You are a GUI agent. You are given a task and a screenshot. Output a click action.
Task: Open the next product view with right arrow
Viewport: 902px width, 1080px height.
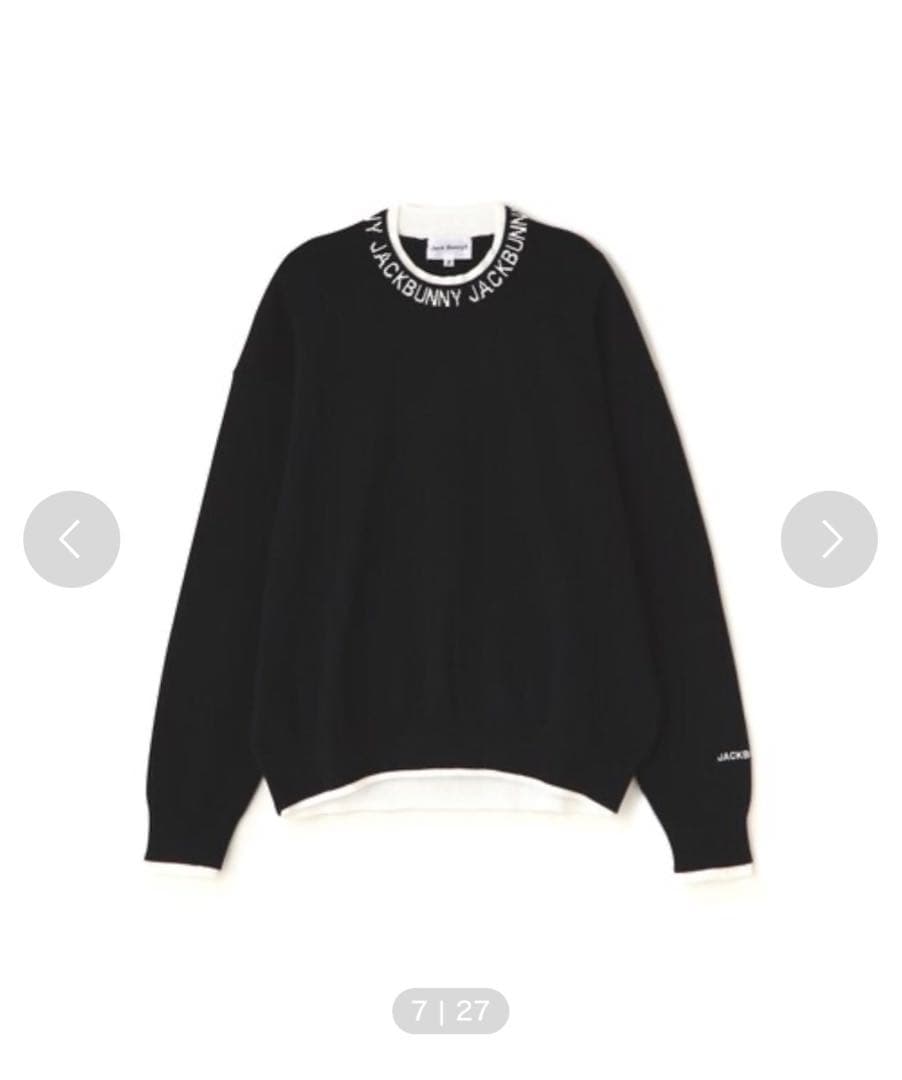pyautogui.click(x=830, y=539)
